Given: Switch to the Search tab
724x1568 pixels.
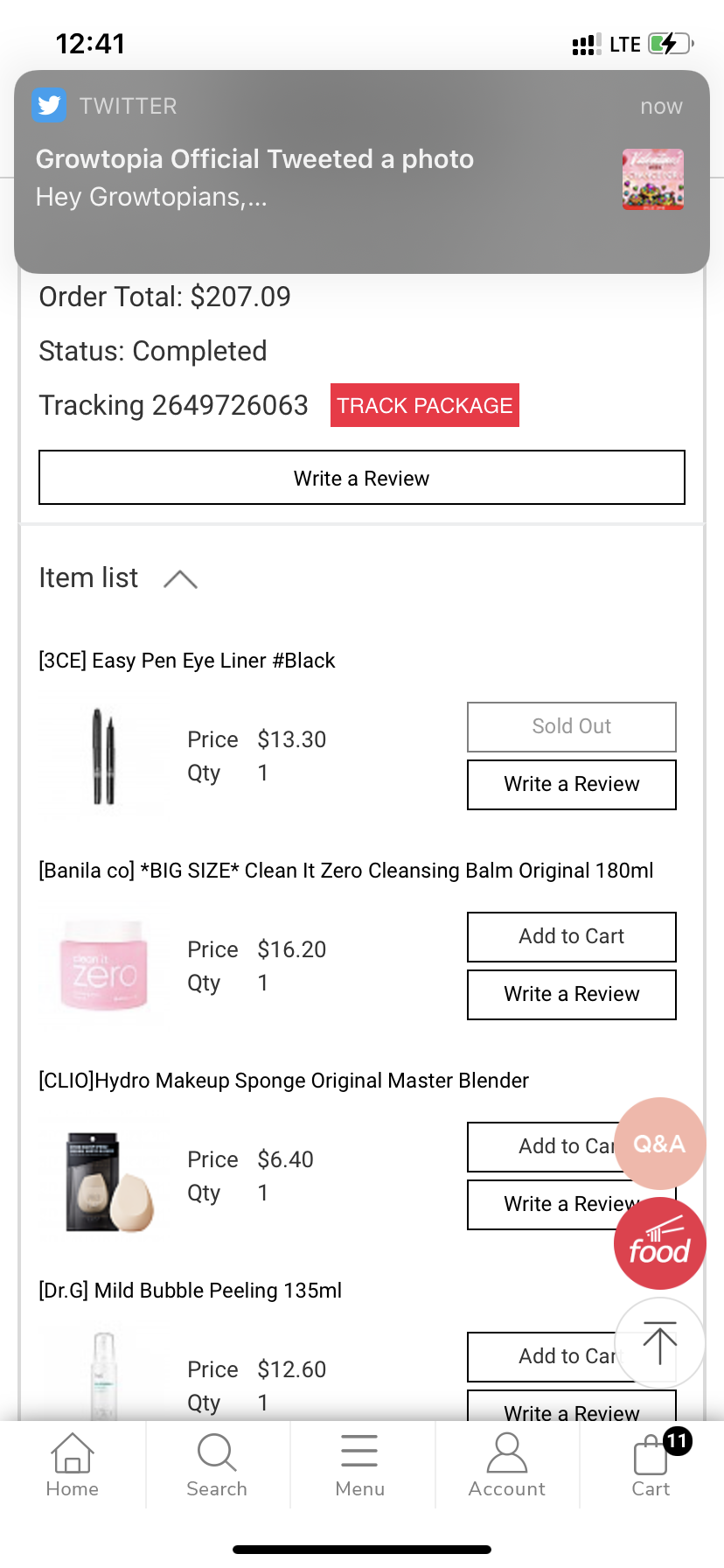Looking at the screenshot, I should 217,1466.
